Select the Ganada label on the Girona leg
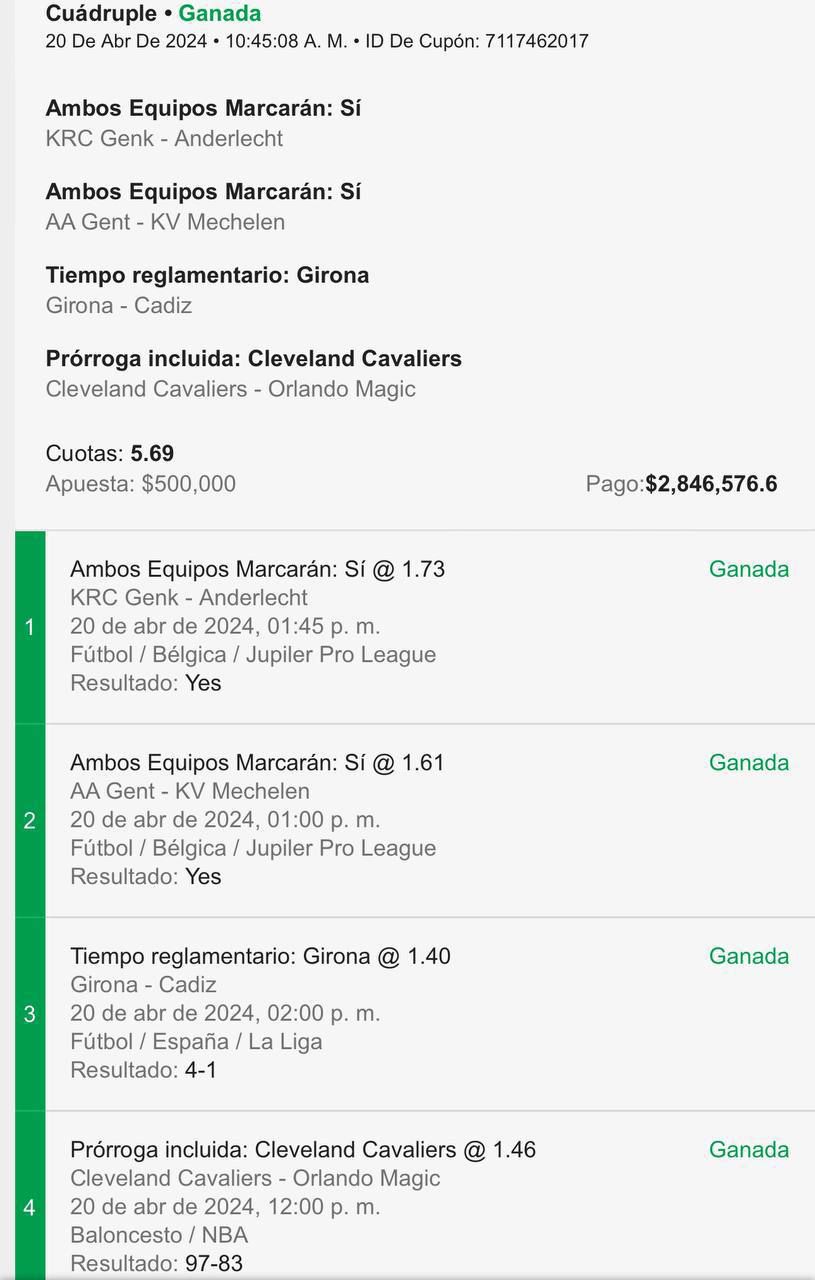 (x=749, y=956)
